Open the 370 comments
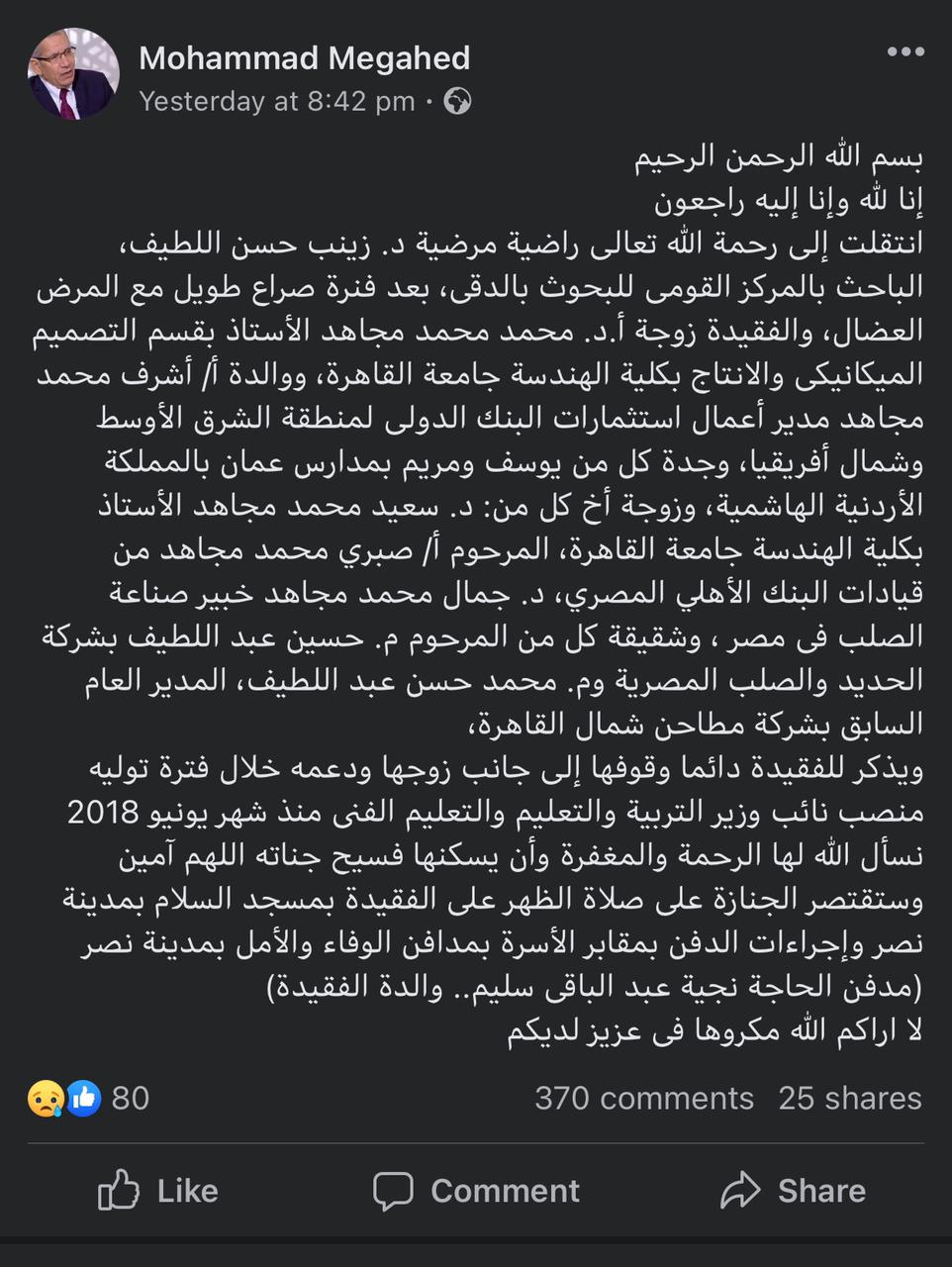952x1267 pixels. pyautogui.click(x=644, y=1098)
